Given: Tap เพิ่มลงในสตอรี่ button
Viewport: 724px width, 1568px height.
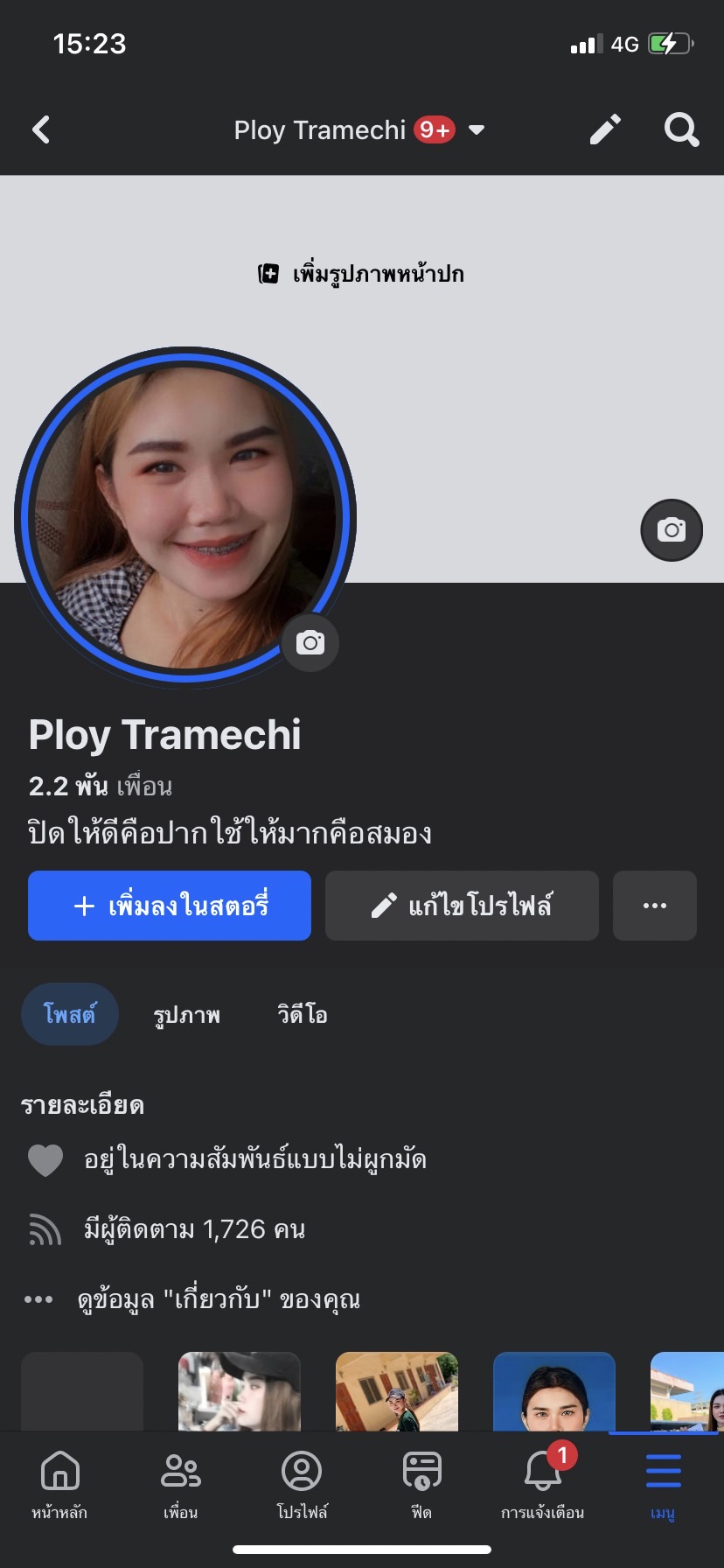Looking at the screenshot, I should 169,906.
